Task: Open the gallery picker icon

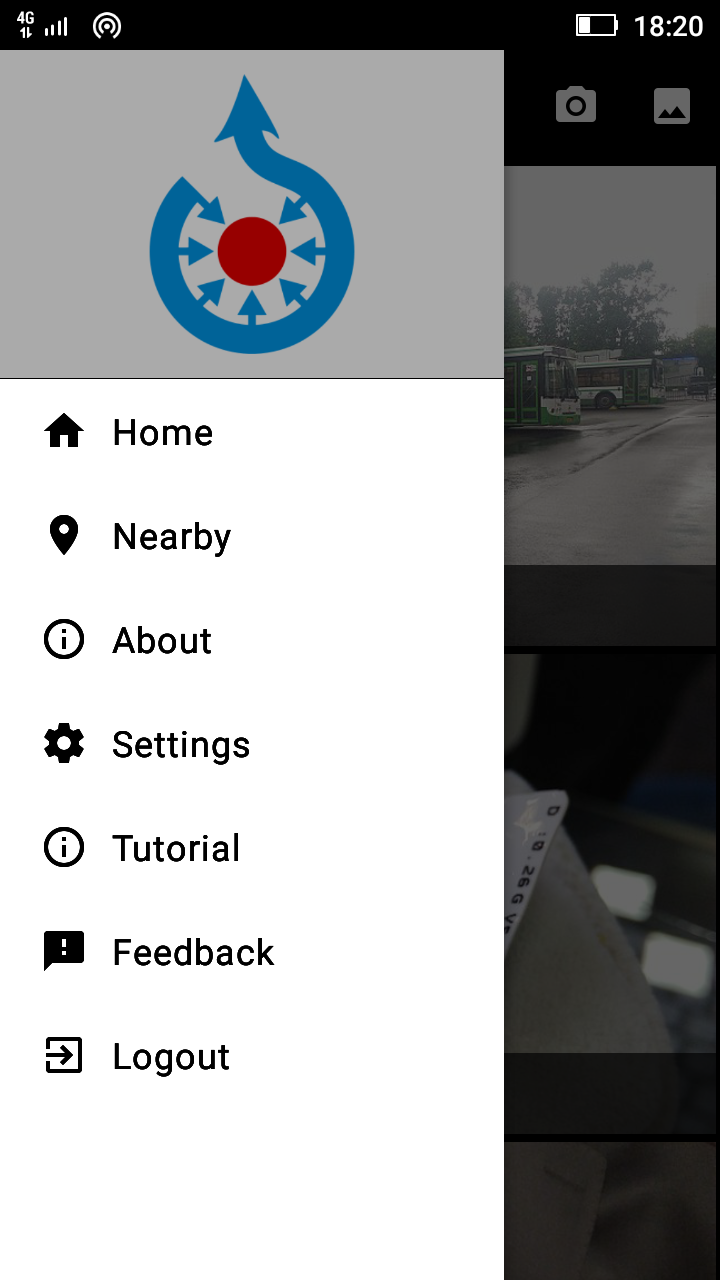Action: pyautogui.click(x=672, y=105)
